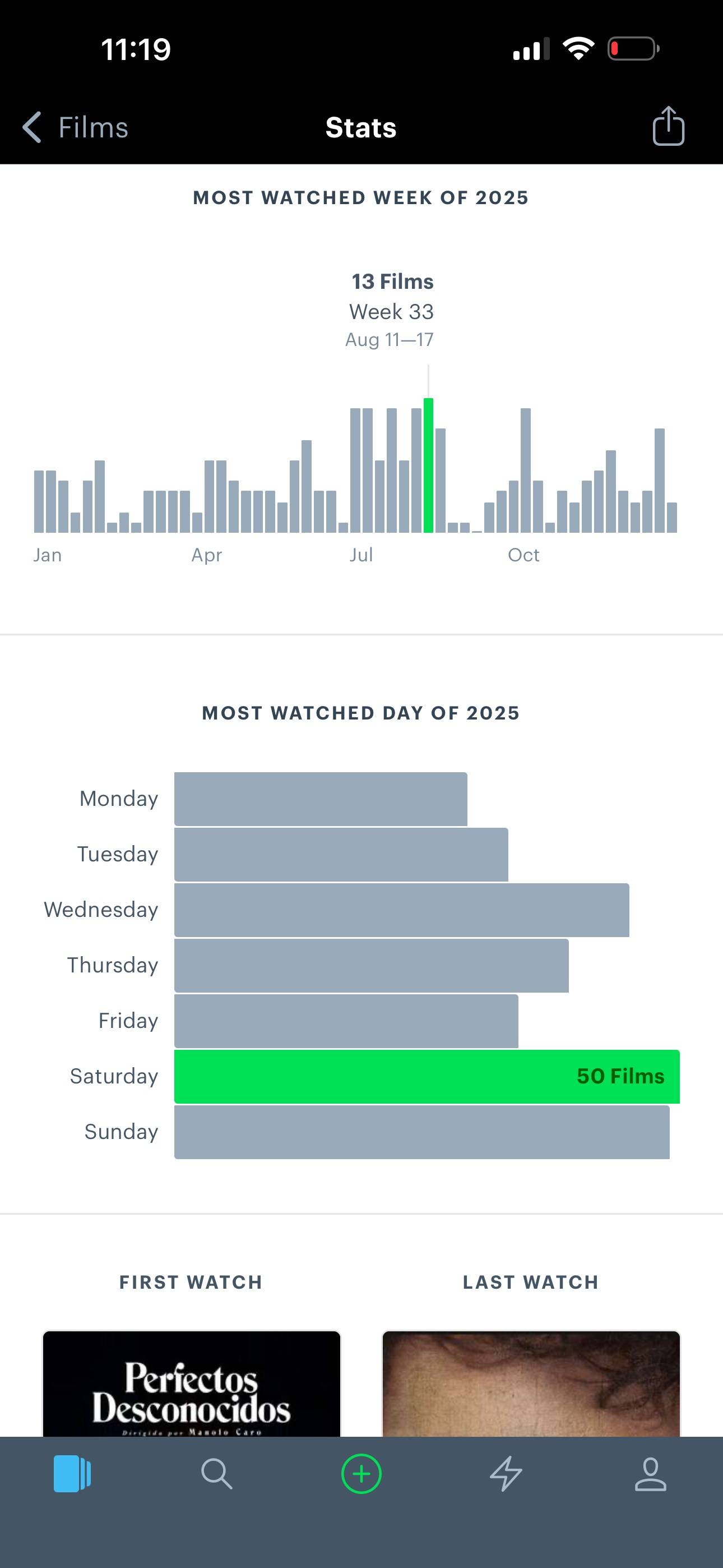Go to the profile tab
Image resolution: width=723 pixels, height=1568 pixels.
click(651, 1474)
